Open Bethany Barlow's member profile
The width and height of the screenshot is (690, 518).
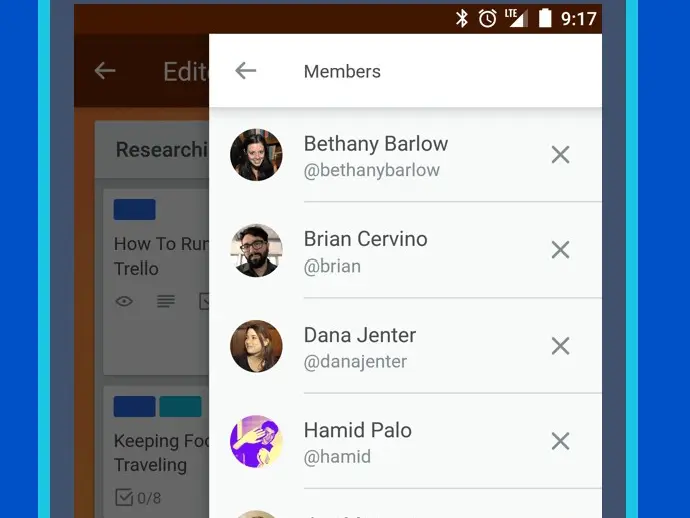click(375, 155)
